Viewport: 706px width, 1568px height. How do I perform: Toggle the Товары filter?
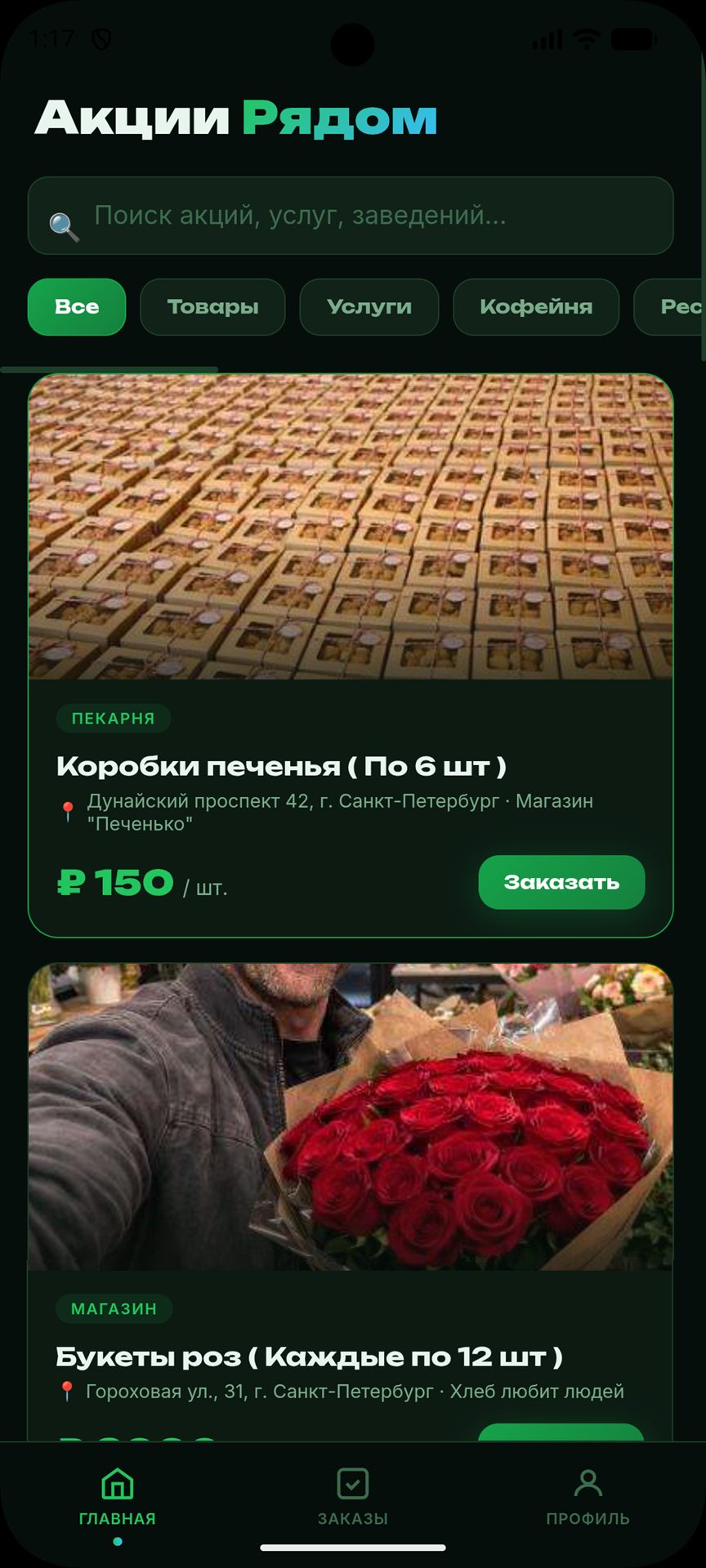click(212, 307)
